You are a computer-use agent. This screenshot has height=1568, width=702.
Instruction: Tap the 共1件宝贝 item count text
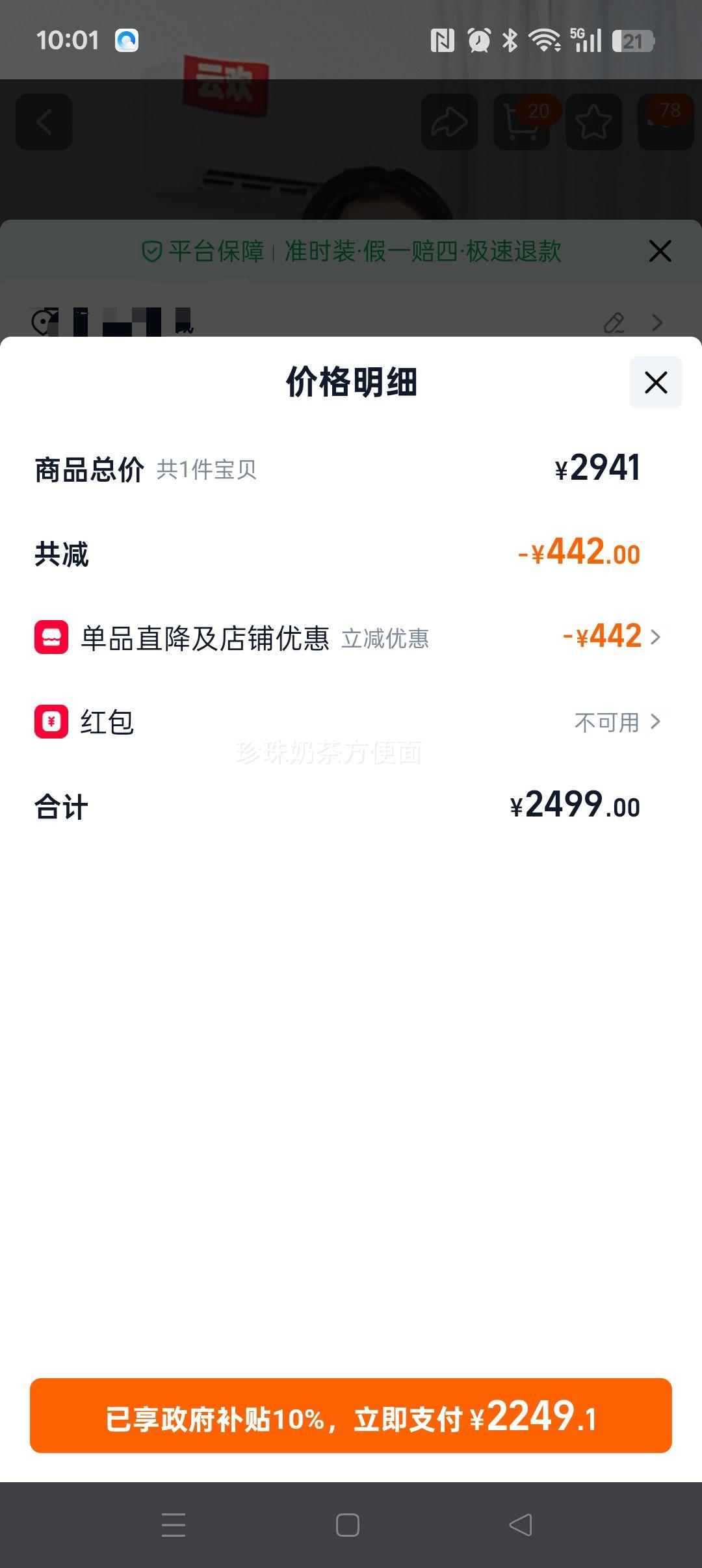coord(207,471)
